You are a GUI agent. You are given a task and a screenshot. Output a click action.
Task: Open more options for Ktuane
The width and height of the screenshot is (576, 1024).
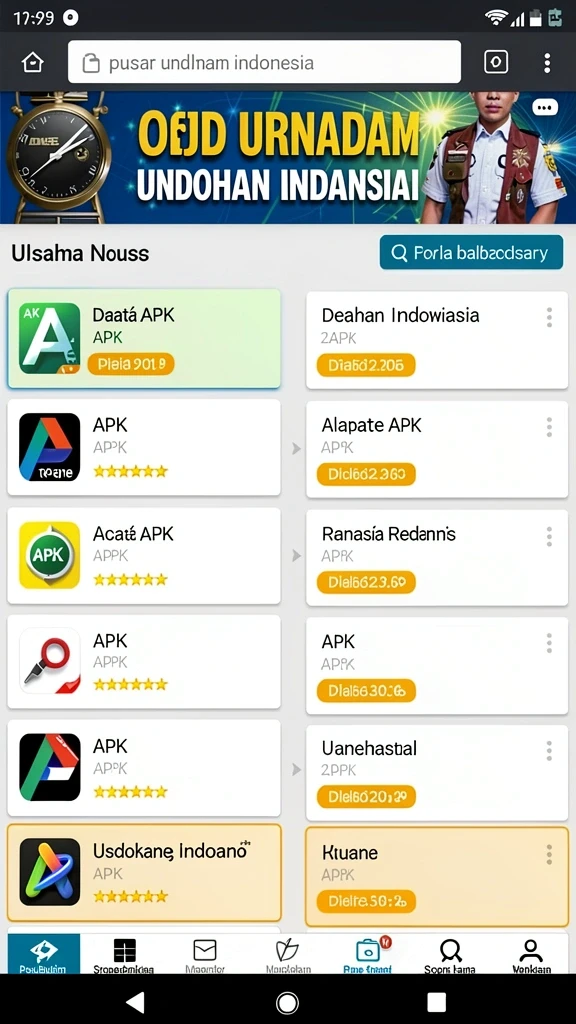pyautogui.click(x=549, y=854)
